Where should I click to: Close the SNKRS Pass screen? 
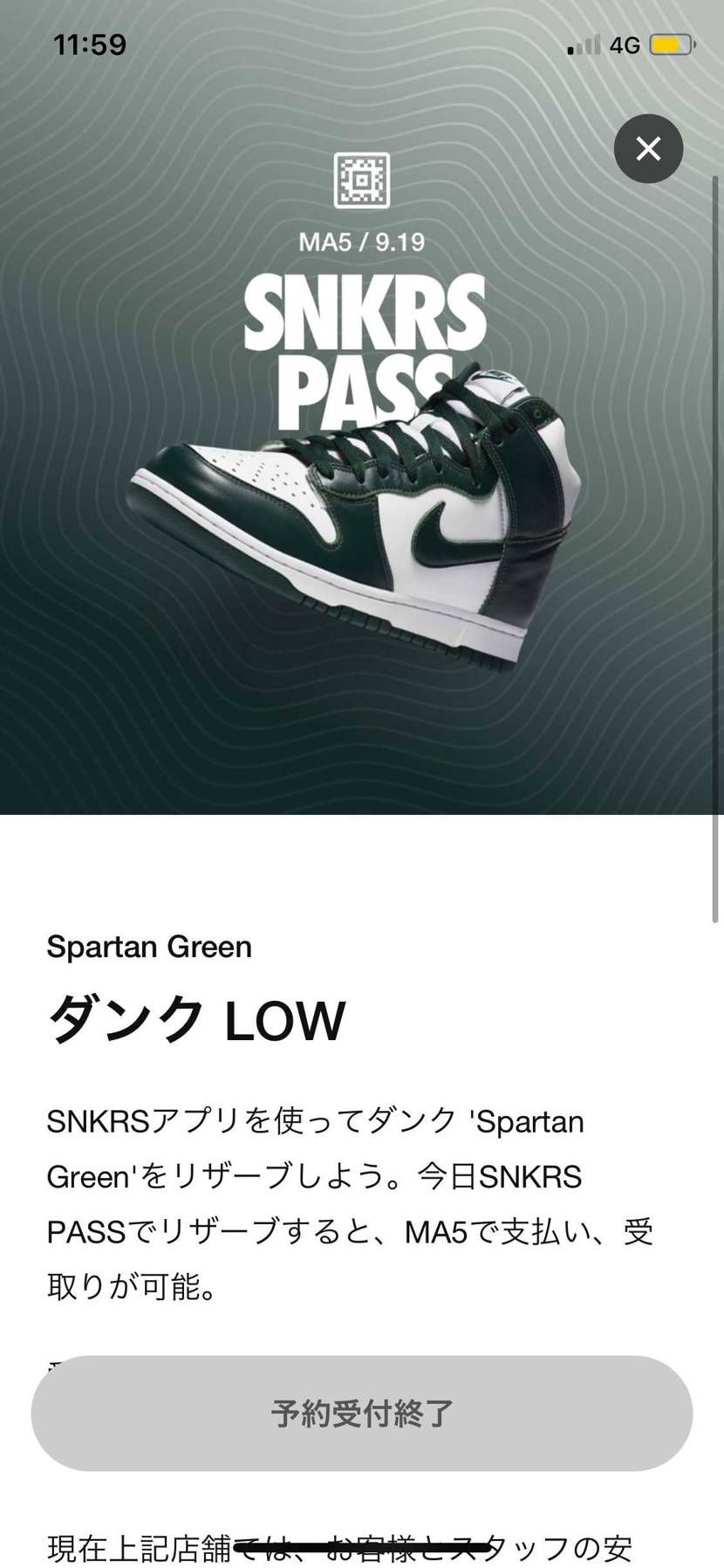tap(648, 149)
